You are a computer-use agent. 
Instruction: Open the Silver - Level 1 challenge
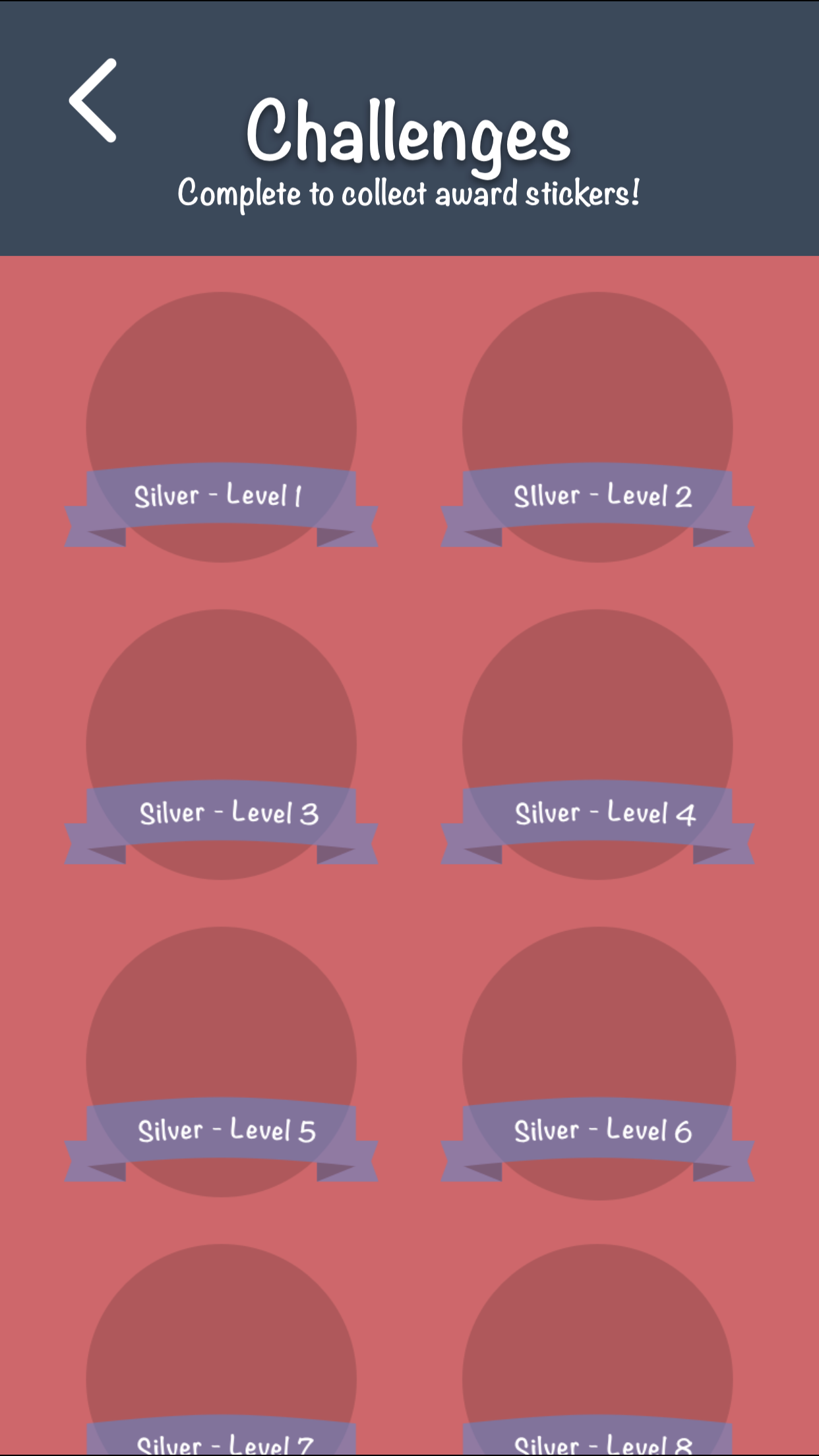[221, 429]
